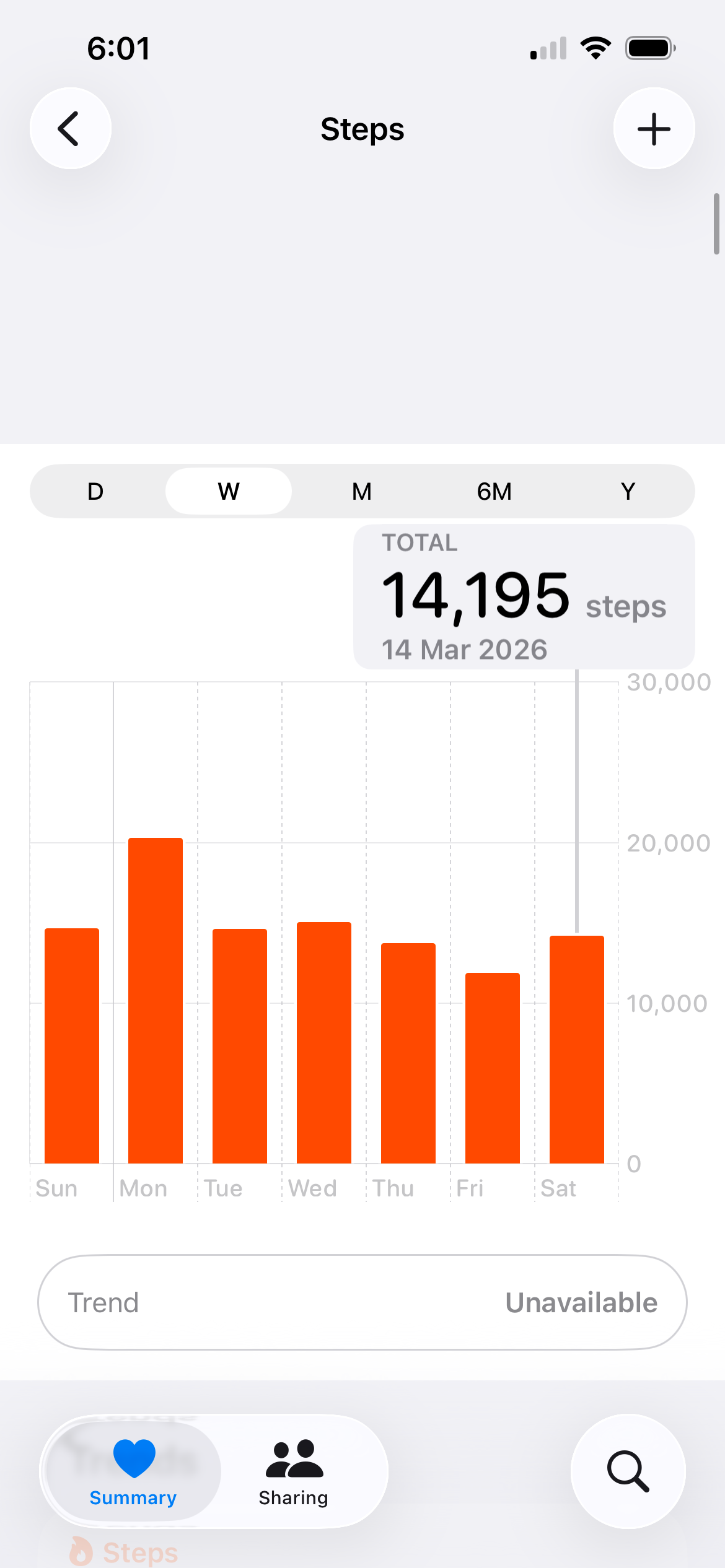Select Thursday's bar in the chart
This screenshot has width=725, height=1568.
point(408,1053)
